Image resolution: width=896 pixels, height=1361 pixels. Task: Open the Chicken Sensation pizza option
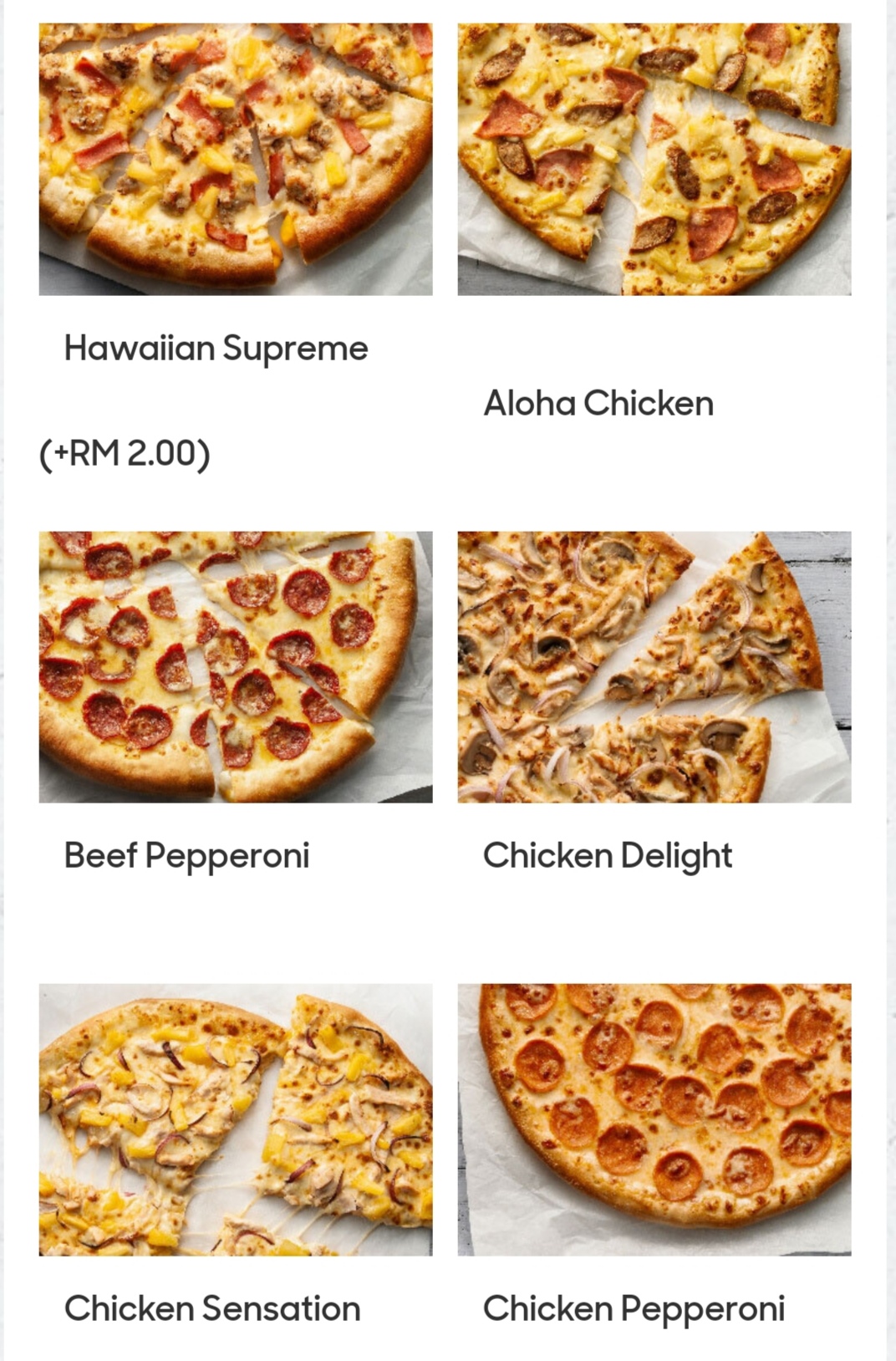click(236, 1119)
